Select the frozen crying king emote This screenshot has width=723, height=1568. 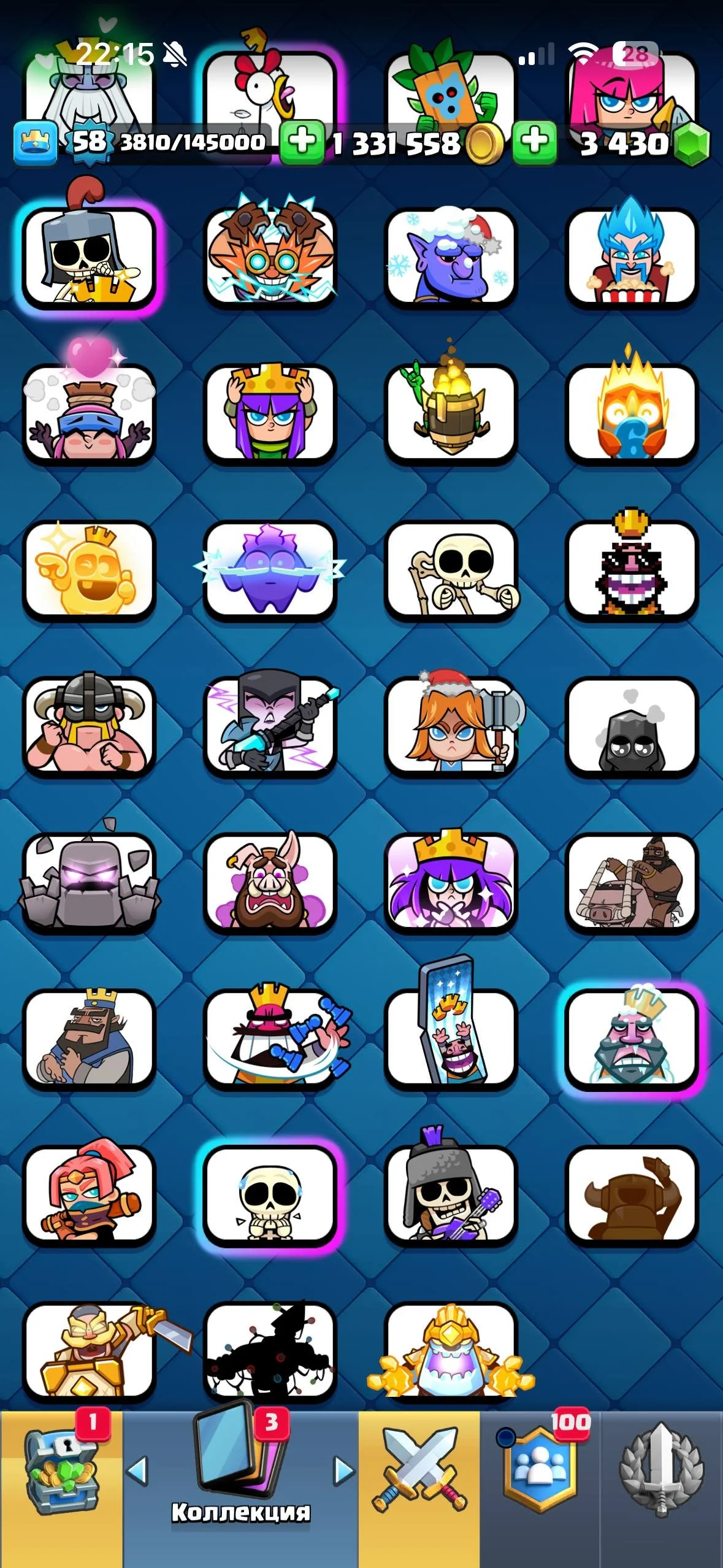(x=632, y=1038)
